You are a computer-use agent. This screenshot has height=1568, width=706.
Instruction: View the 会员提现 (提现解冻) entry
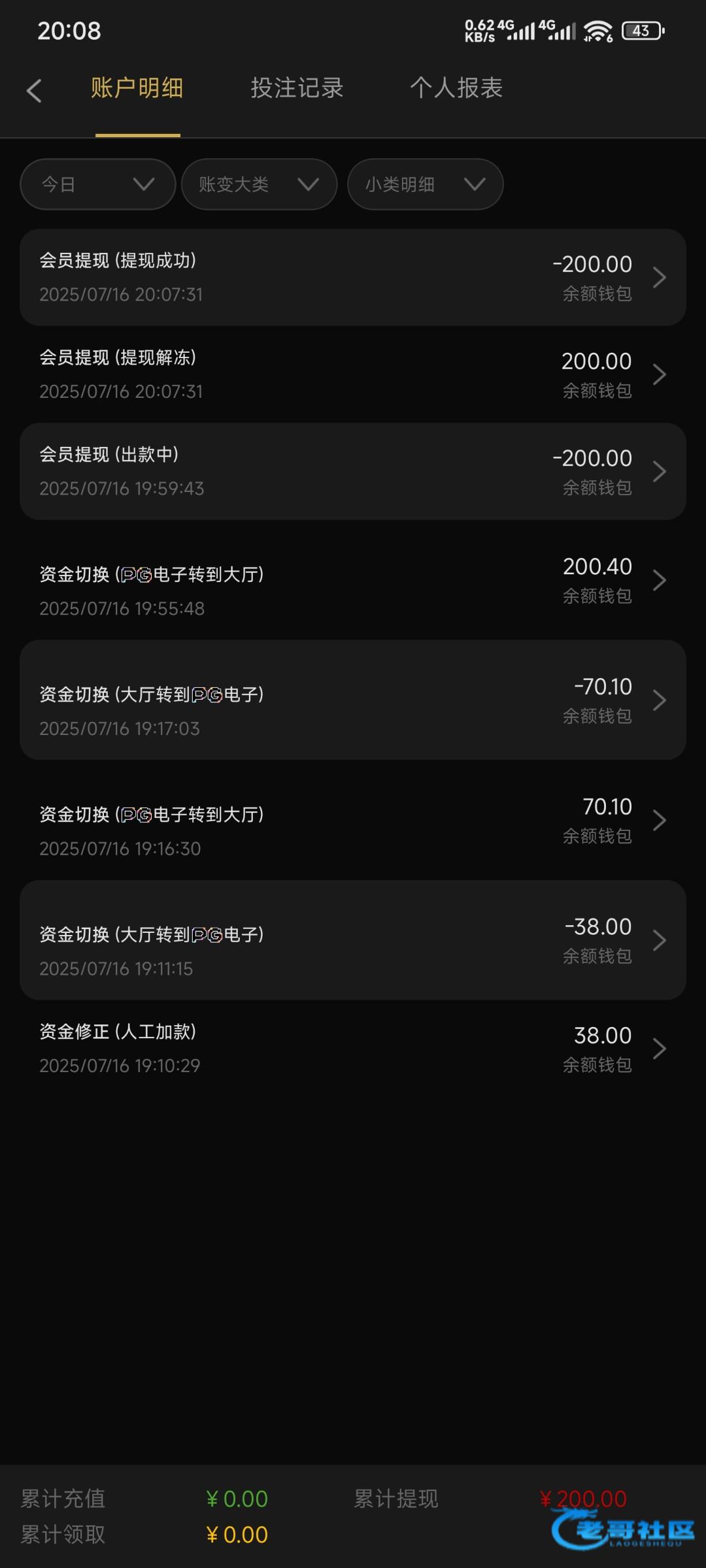tap(353, 374)
